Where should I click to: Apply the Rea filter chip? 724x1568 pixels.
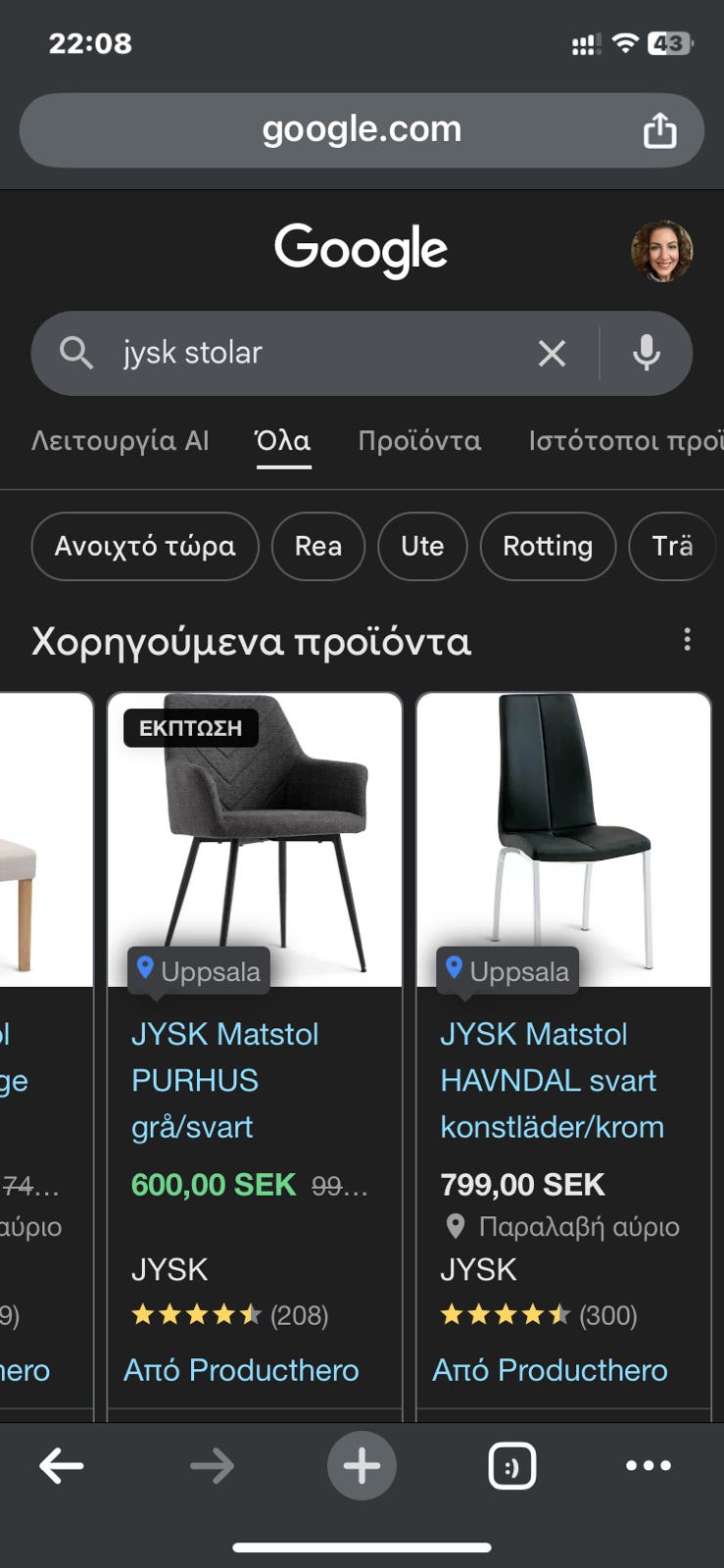318,546
